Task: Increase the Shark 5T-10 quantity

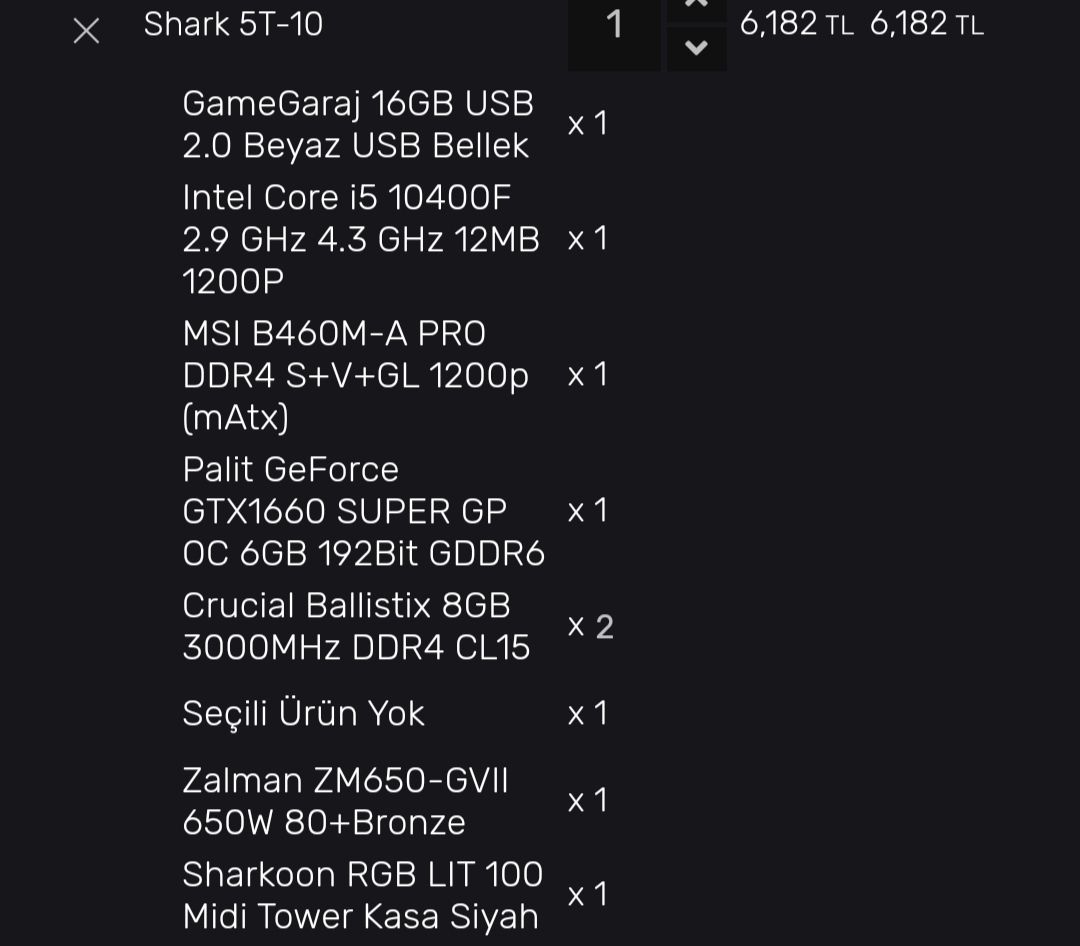Action: 696,6
